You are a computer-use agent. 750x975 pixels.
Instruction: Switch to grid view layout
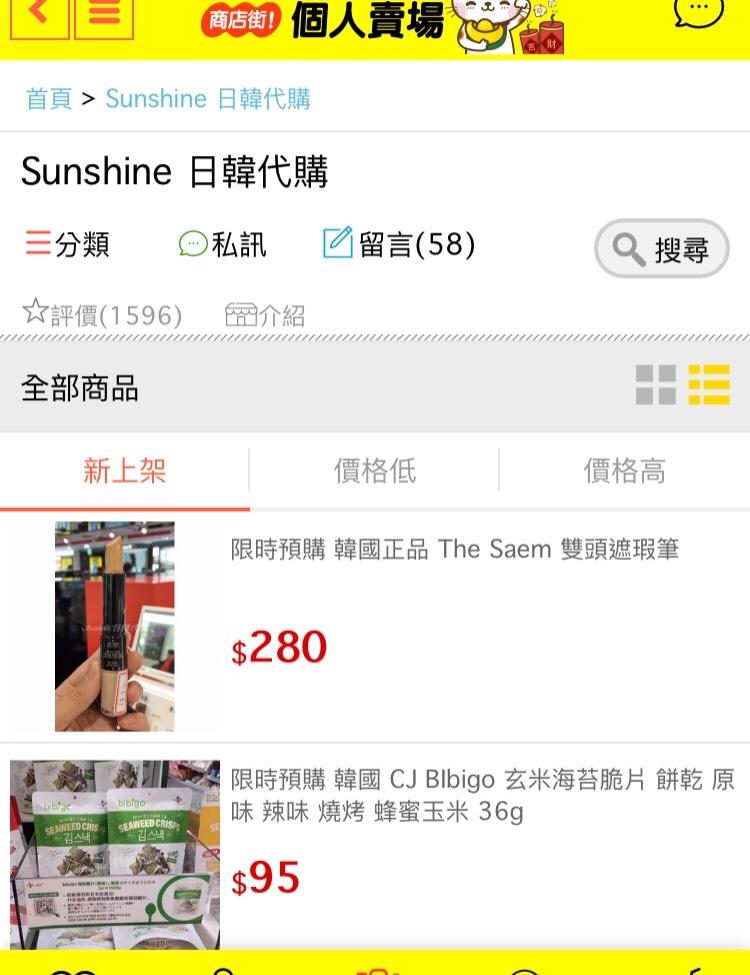pos(656,385)
